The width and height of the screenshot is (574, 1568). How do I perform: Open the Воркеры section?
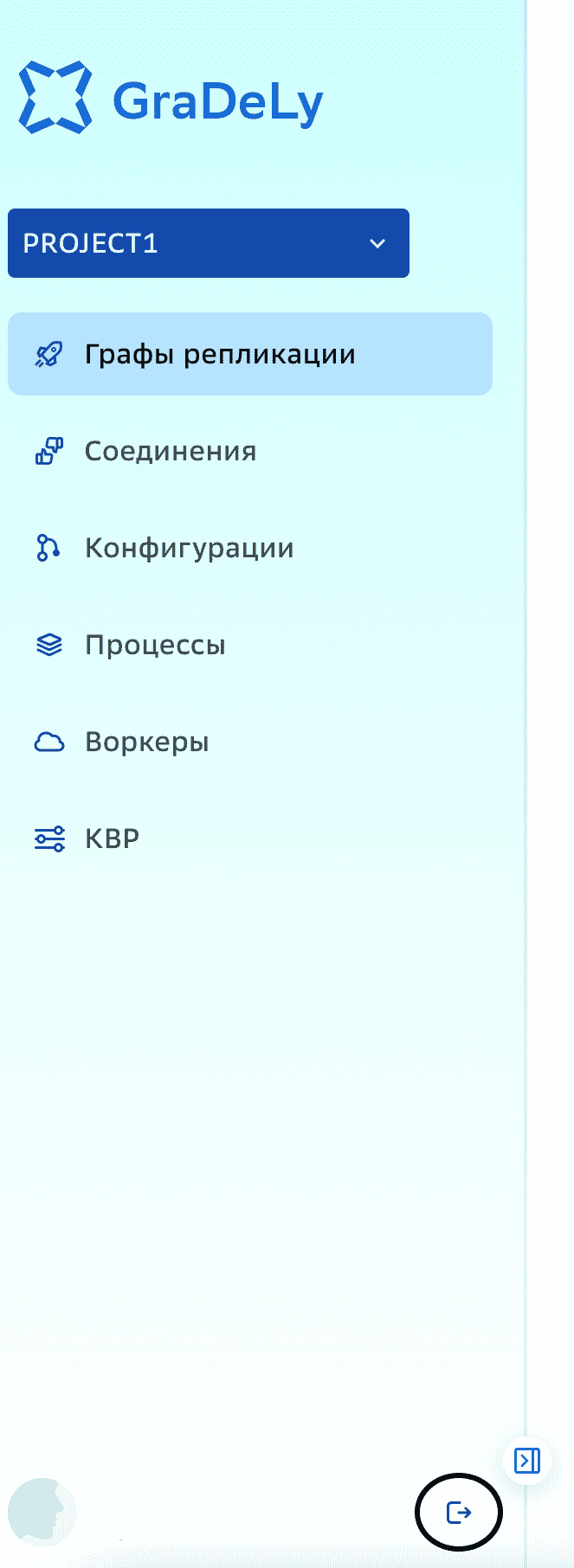click(146, 742)
